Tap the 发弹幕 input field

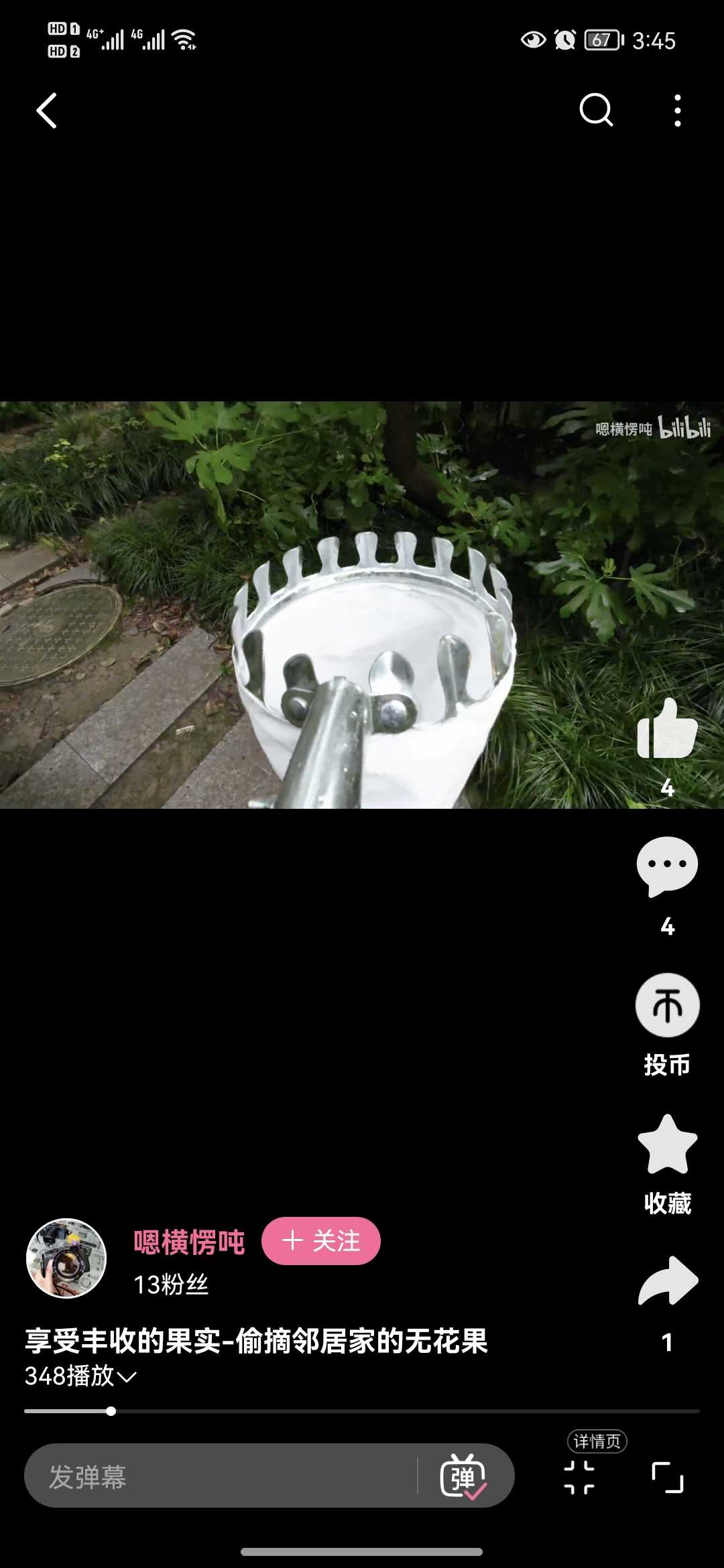click(220, 1477)
